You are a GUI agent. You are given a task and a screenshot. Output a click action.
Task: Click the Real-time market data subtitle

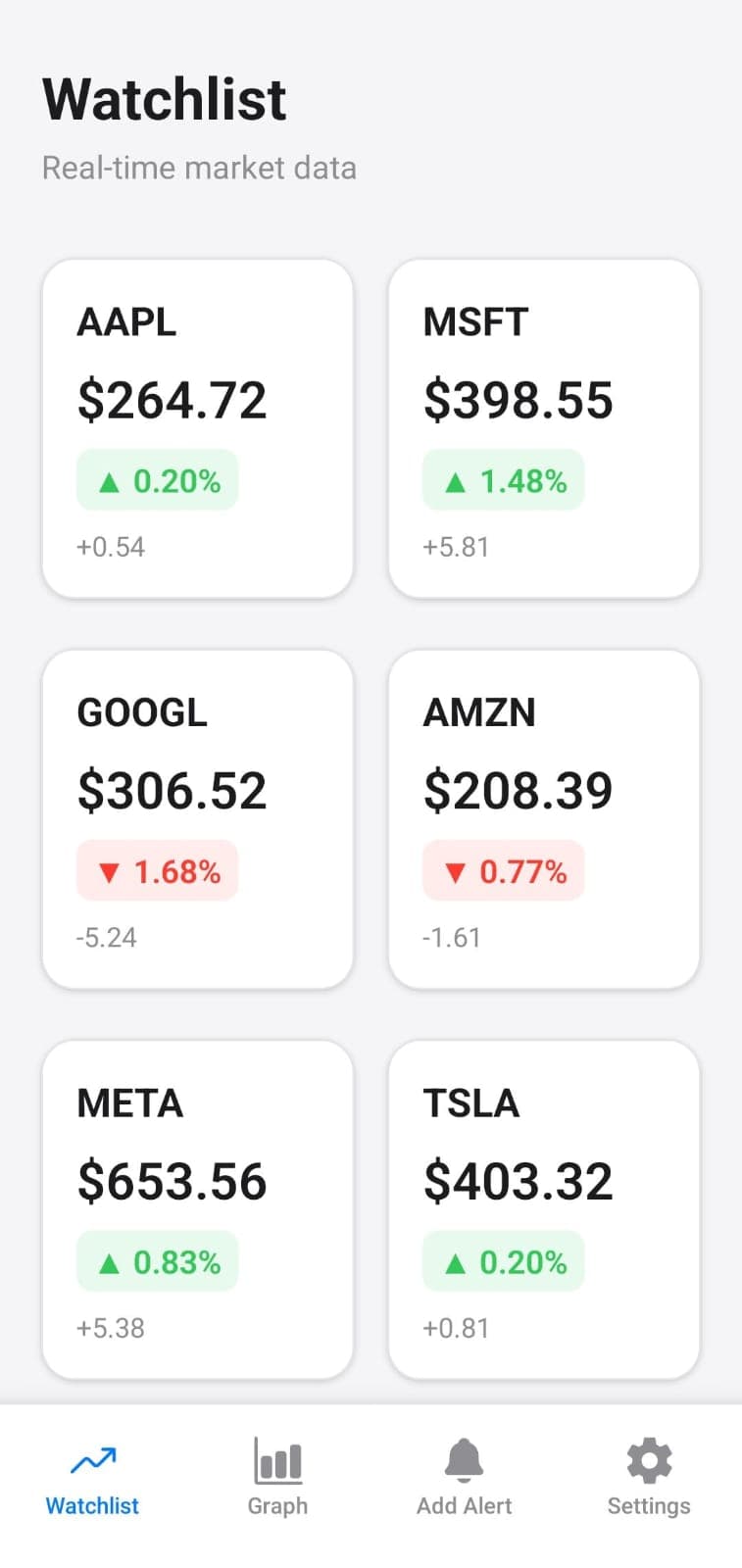[x=199, y=167]
